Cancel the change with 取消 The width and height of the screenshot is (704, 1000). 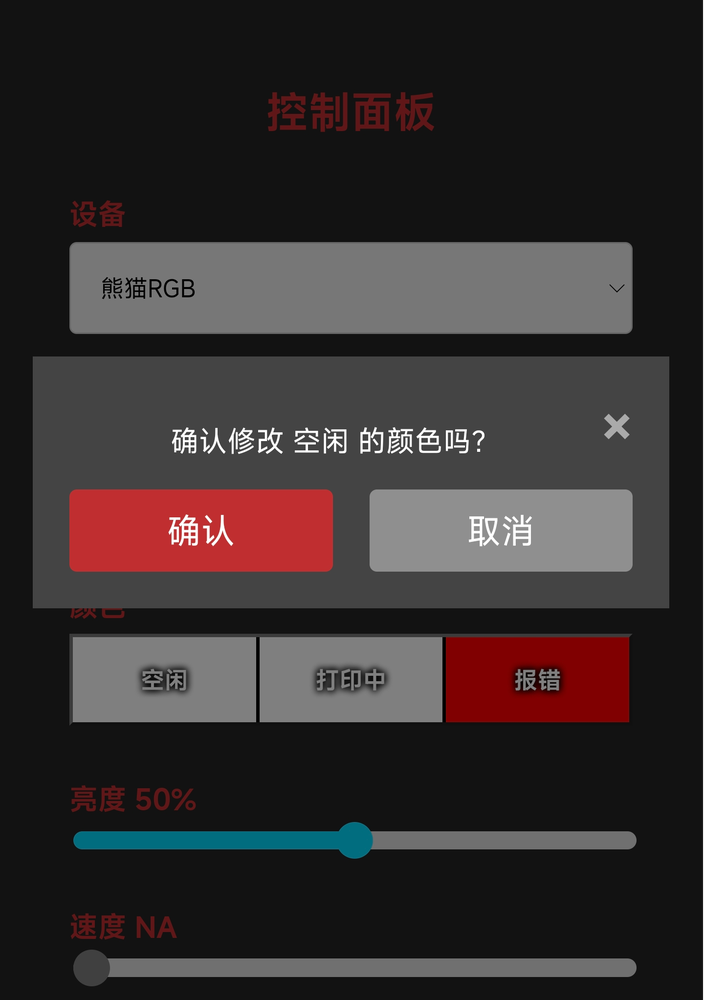coord(500,530)
